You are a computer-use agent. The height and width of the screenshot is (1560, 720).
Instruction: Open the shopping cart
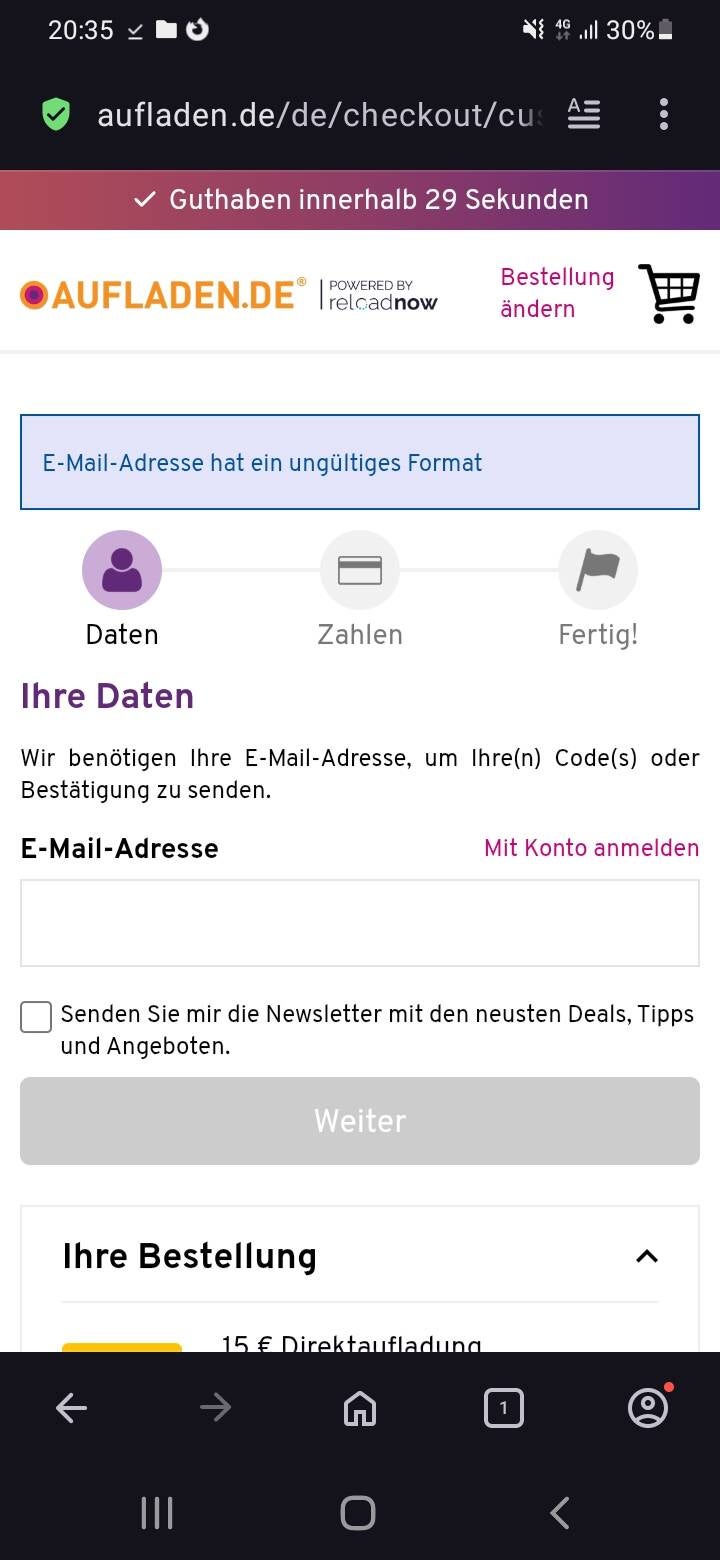pyautogui.click(x=668, y=294)
